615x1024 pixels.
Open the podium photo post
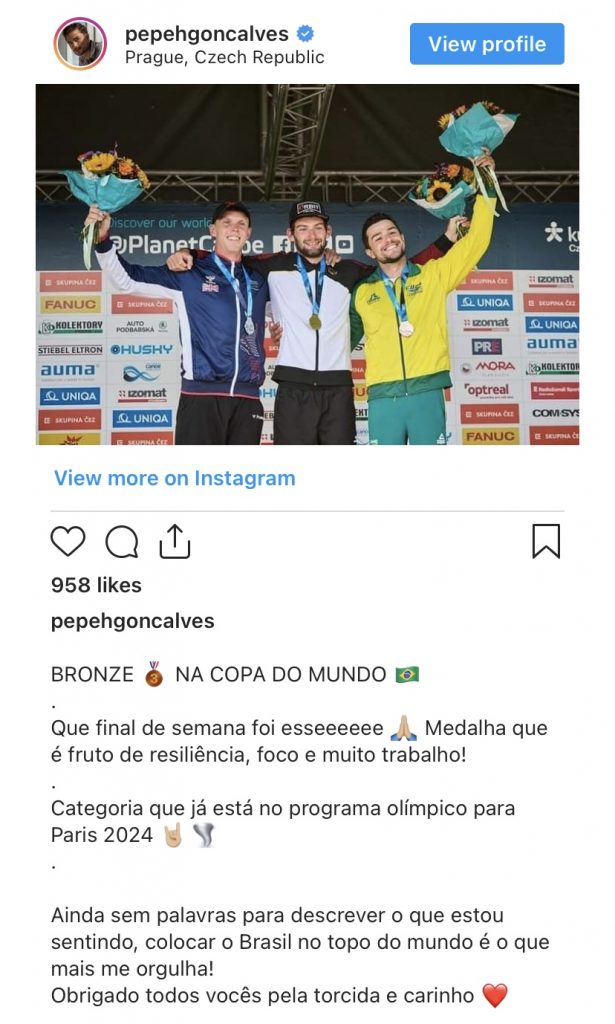pos(307,264)
